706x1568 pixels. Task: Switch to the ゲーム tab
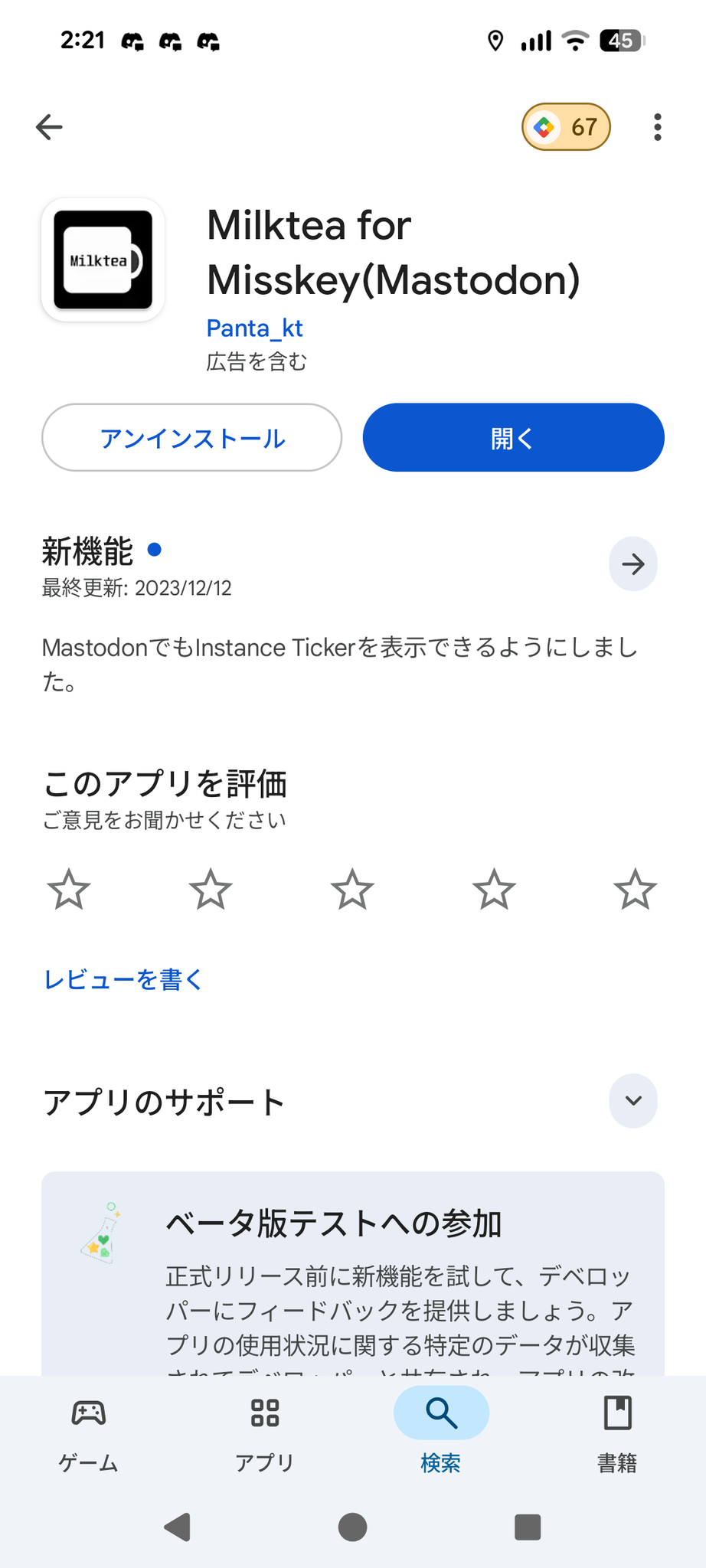click(88, 1432)
